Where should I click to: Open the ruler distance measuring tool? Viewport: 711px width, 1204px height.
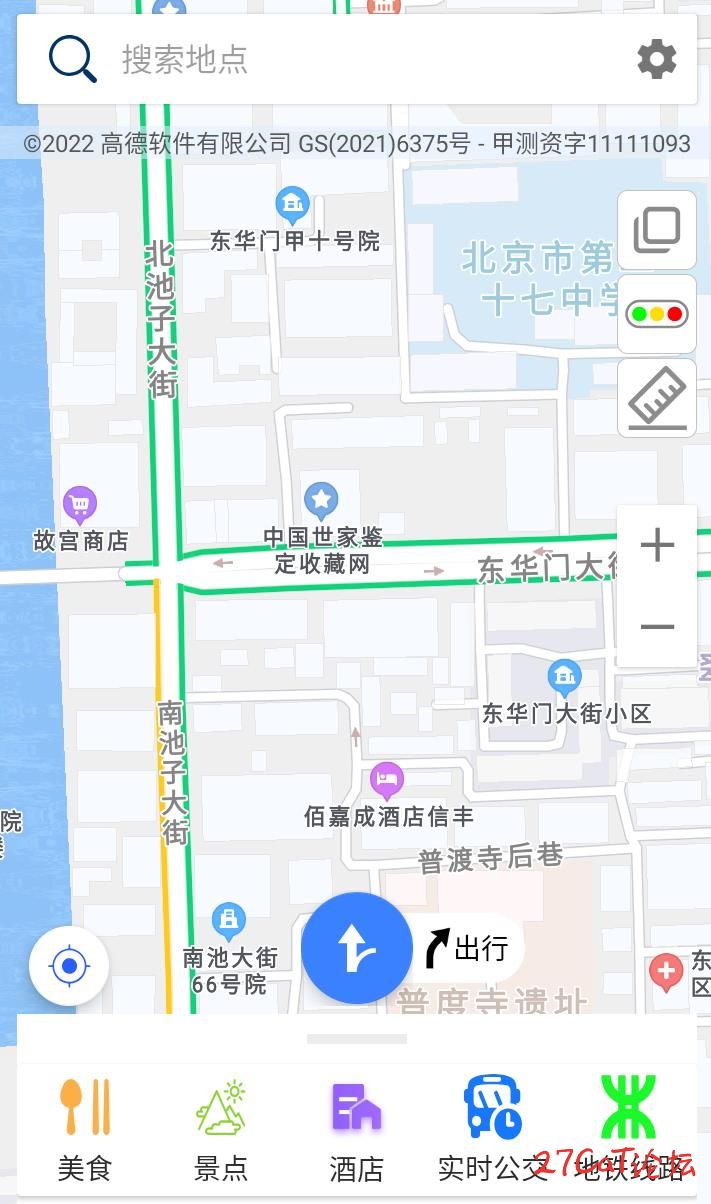click(x=657, y=398)
